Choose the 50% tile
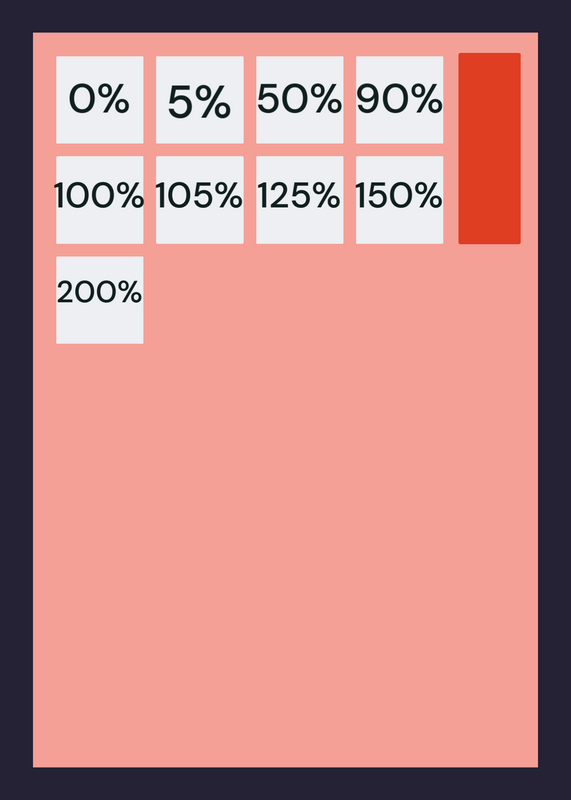 pyautogui.click(x=300, y=100)
